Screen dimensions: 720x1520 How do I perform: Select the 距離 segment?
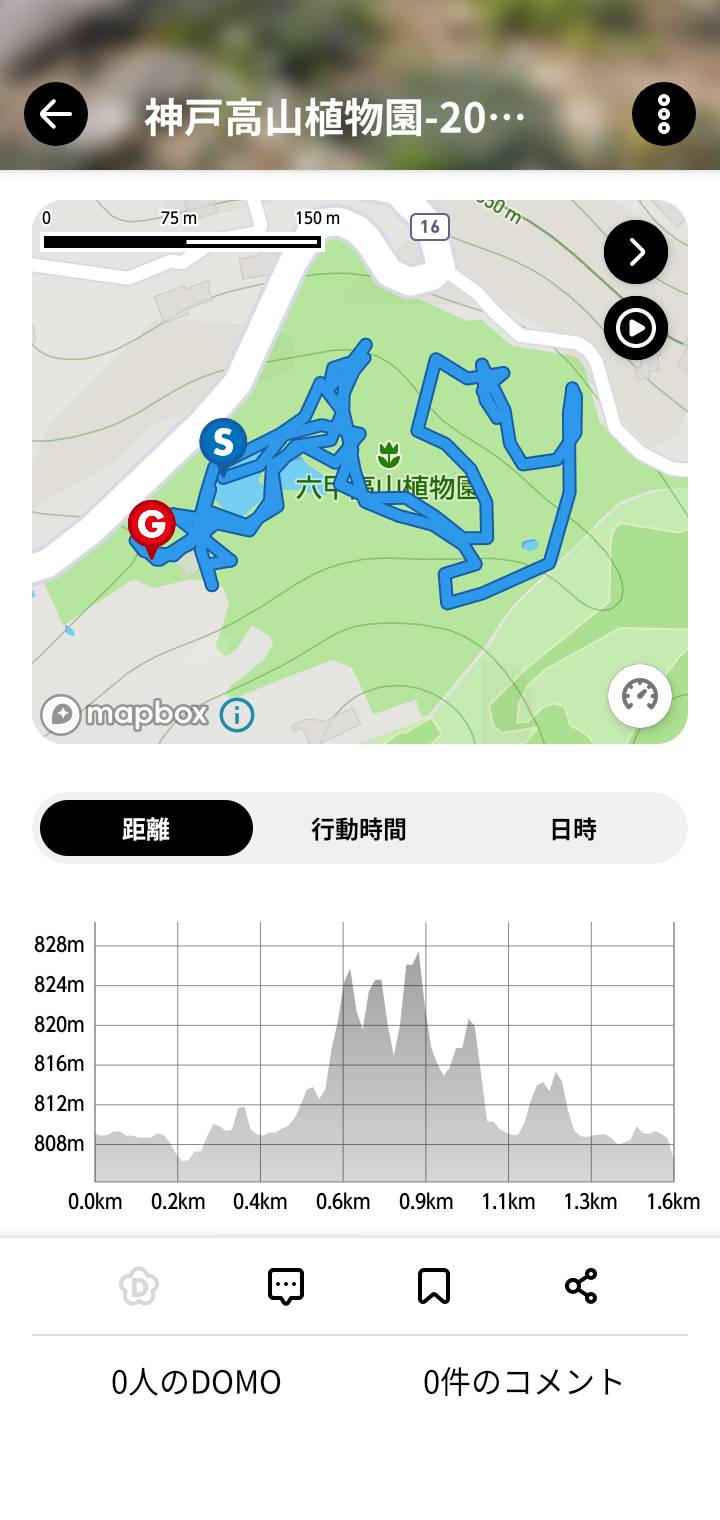[x=146, y=829]
